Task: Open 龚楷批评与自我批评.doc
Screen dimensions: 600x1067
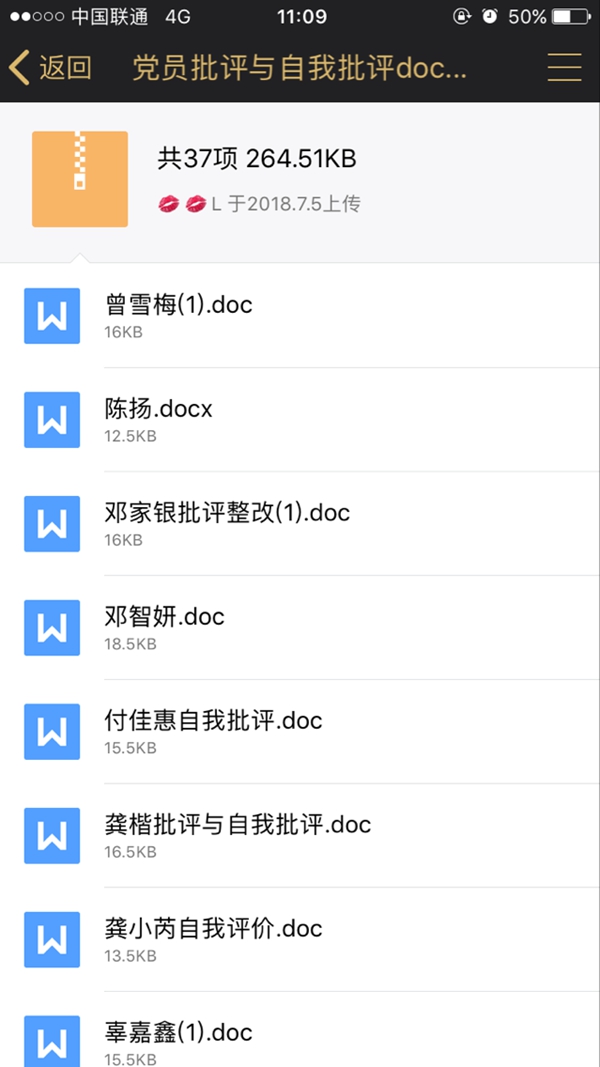Action: [300, 836]
